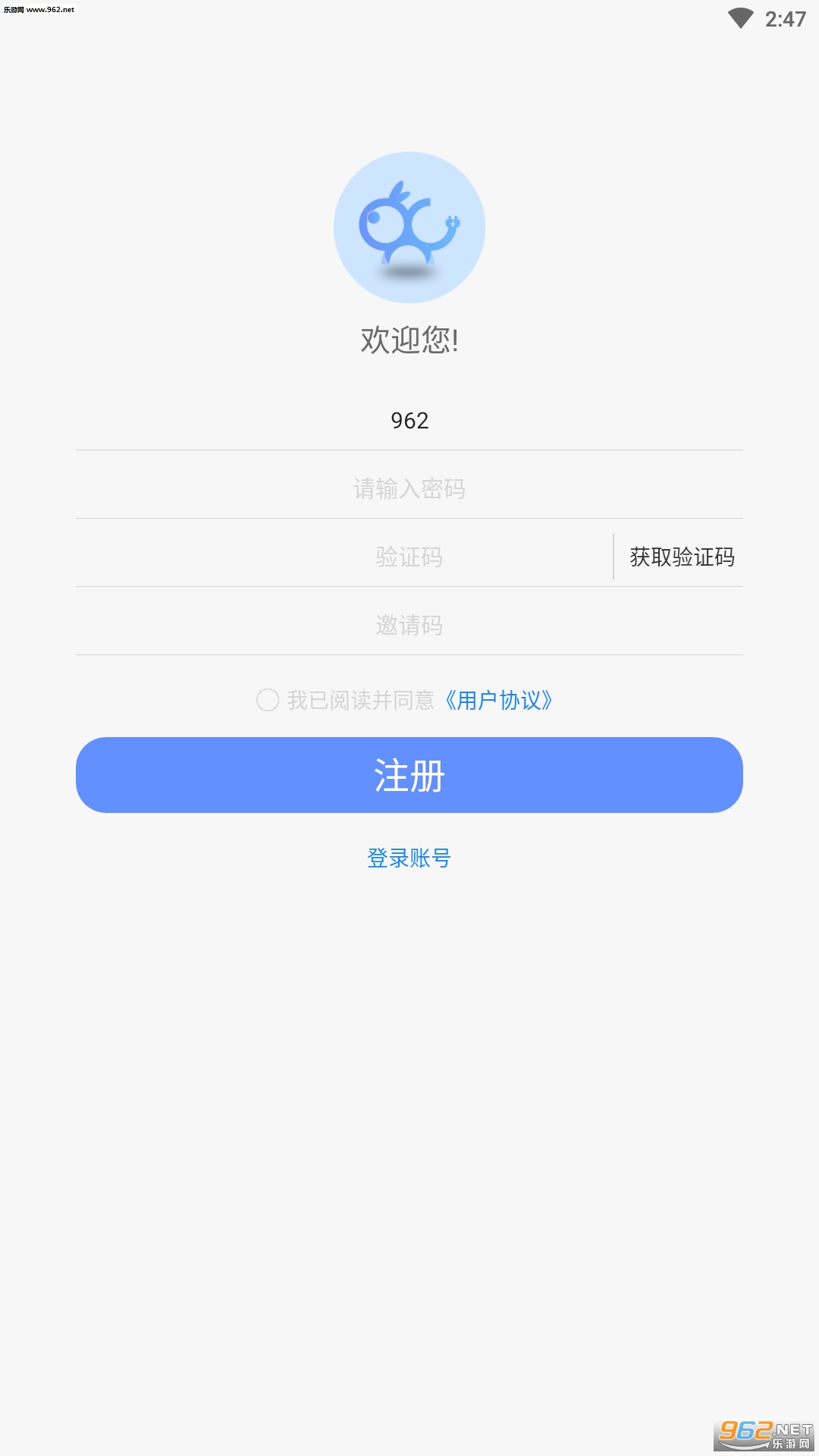Open the 《用户协议》 user agreement link
This screenshot has height=1456, width=819.
498,700
